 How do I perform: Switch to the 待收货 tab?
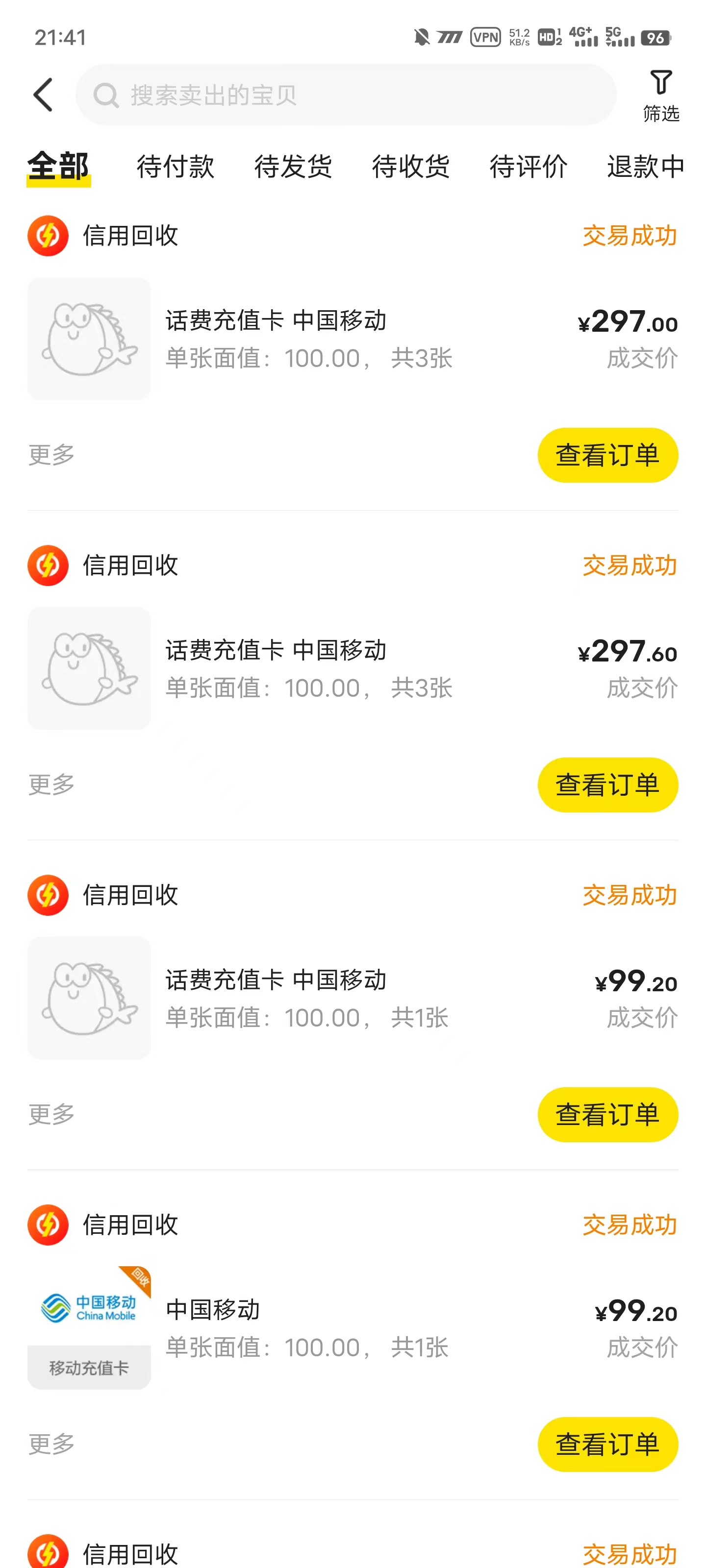pyautogui.click(x=410, y=166)
